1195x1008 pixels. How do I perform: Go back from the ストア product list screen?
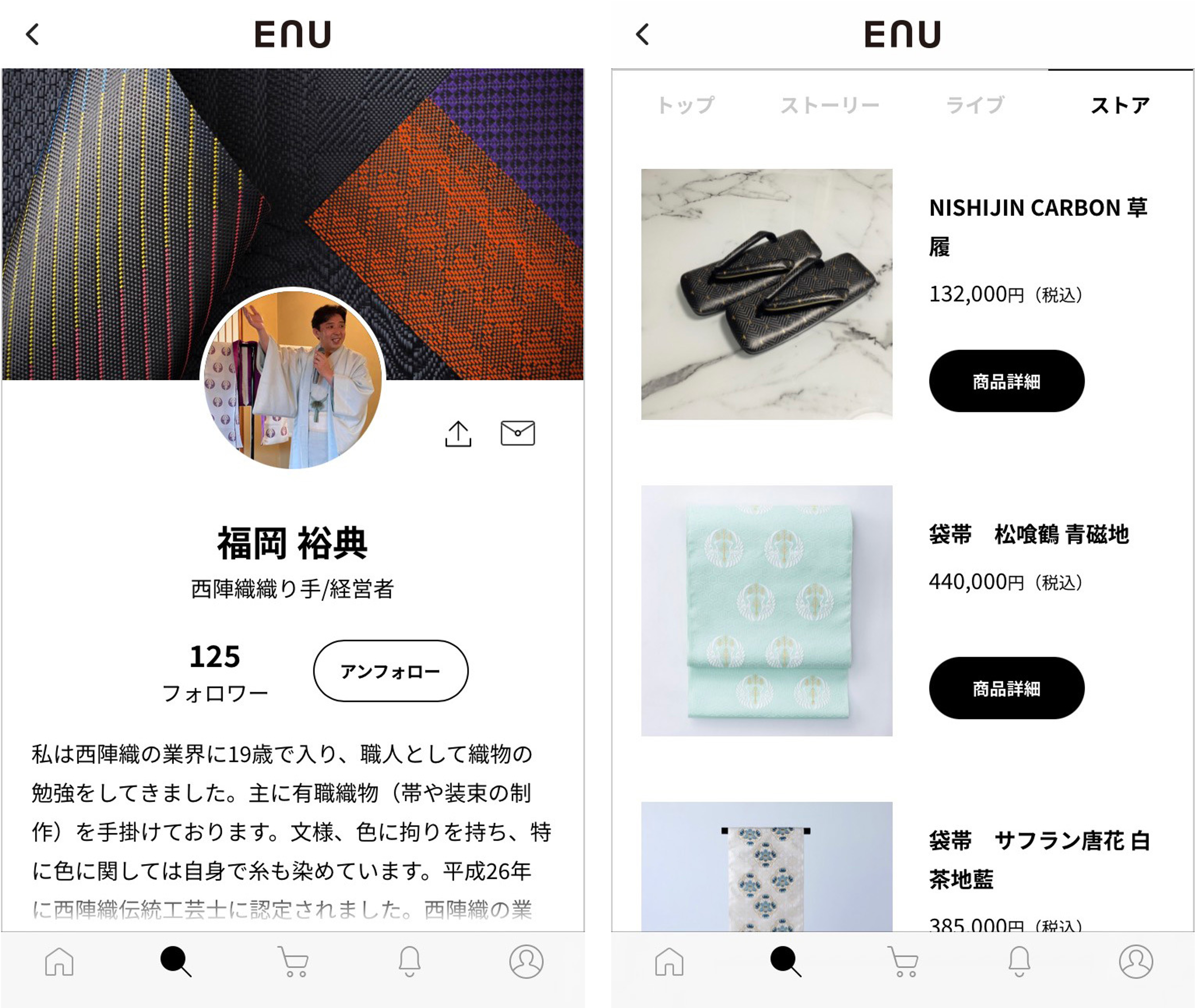(643, 34)
